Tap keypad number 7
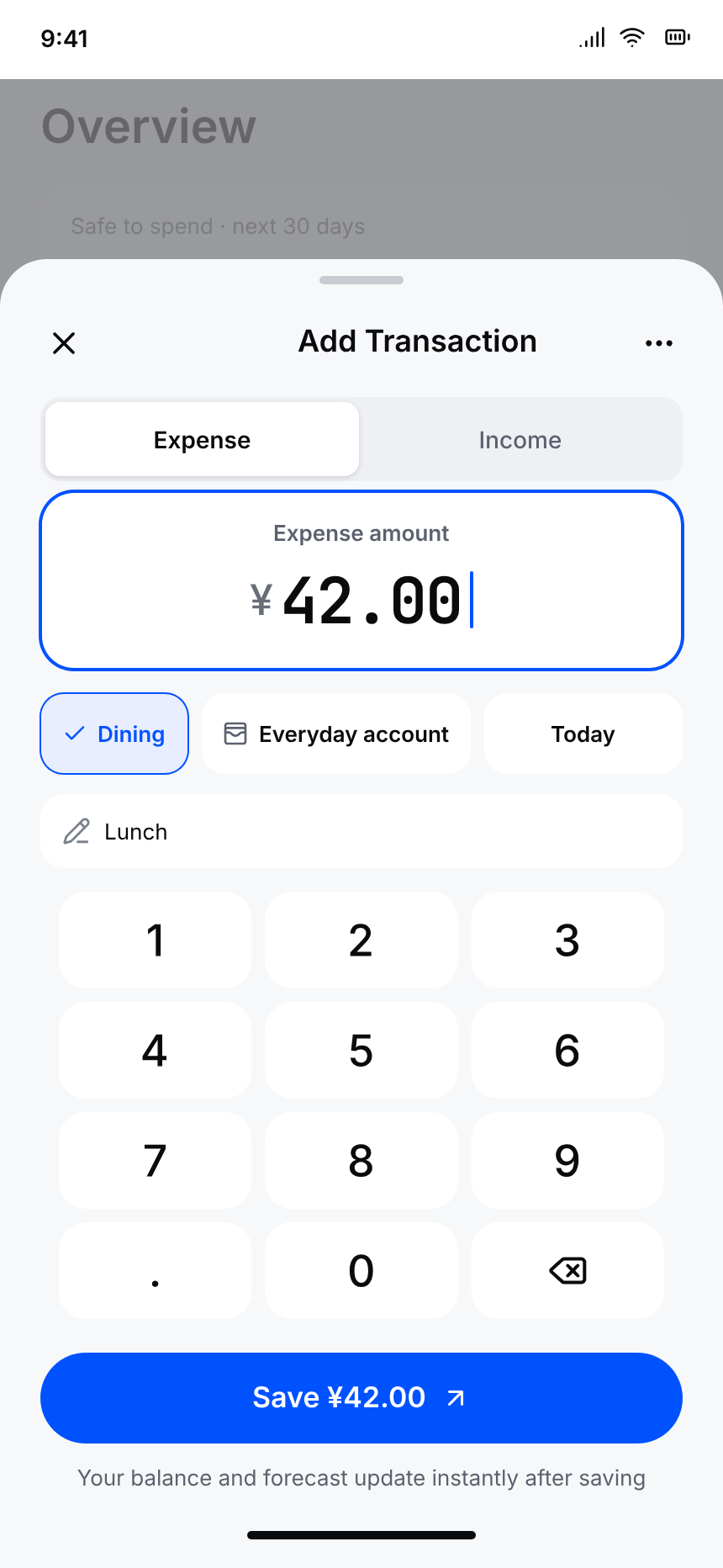This screenshot has width=723, height=1568. [x=156, y=1160]
